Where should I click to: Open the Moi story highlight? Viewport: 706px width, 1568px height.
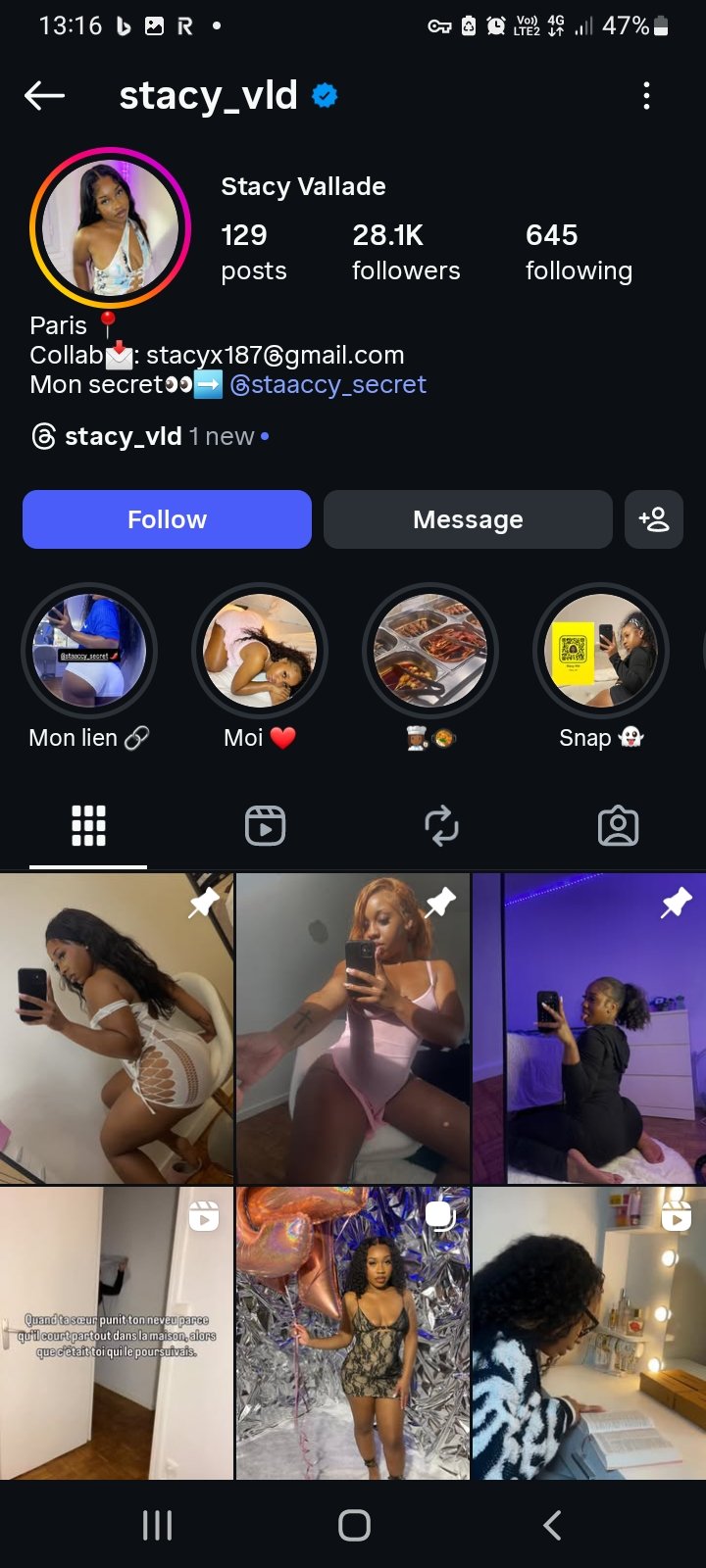[258, 650]
